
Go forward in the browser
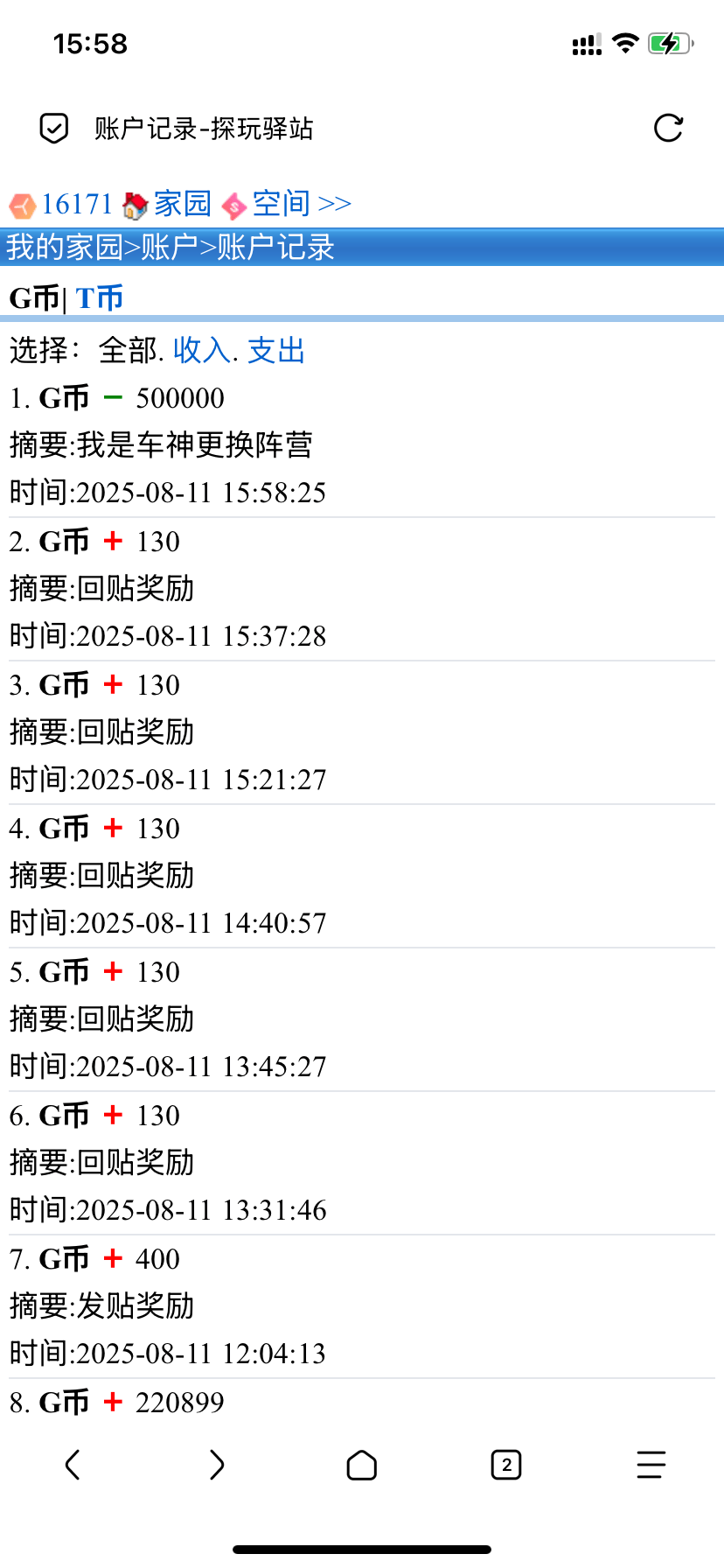[217, 1464]
